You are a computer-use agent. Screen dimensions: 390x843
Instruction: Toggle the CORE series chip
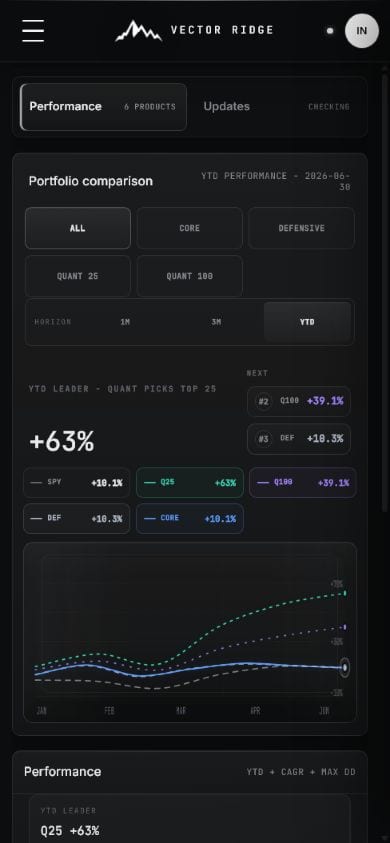point(189,519)
